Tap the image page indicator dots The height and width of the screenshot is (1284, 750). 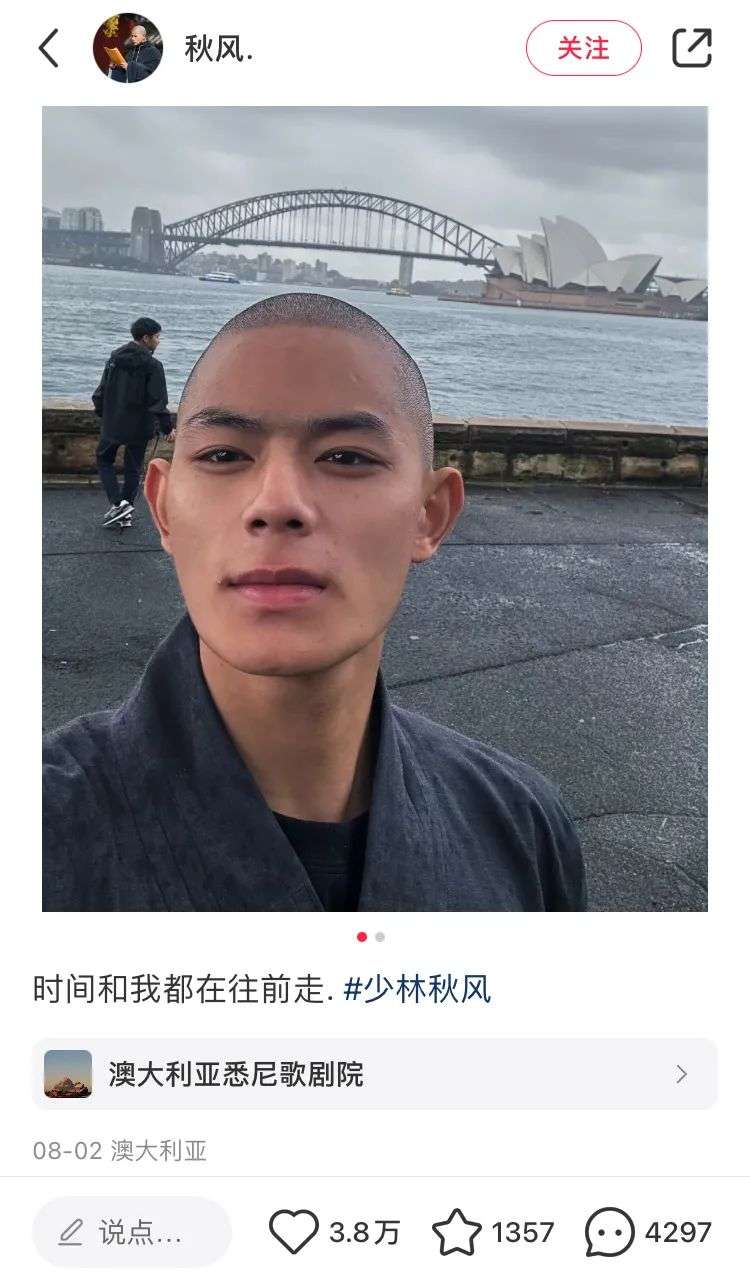coord(371,937)
